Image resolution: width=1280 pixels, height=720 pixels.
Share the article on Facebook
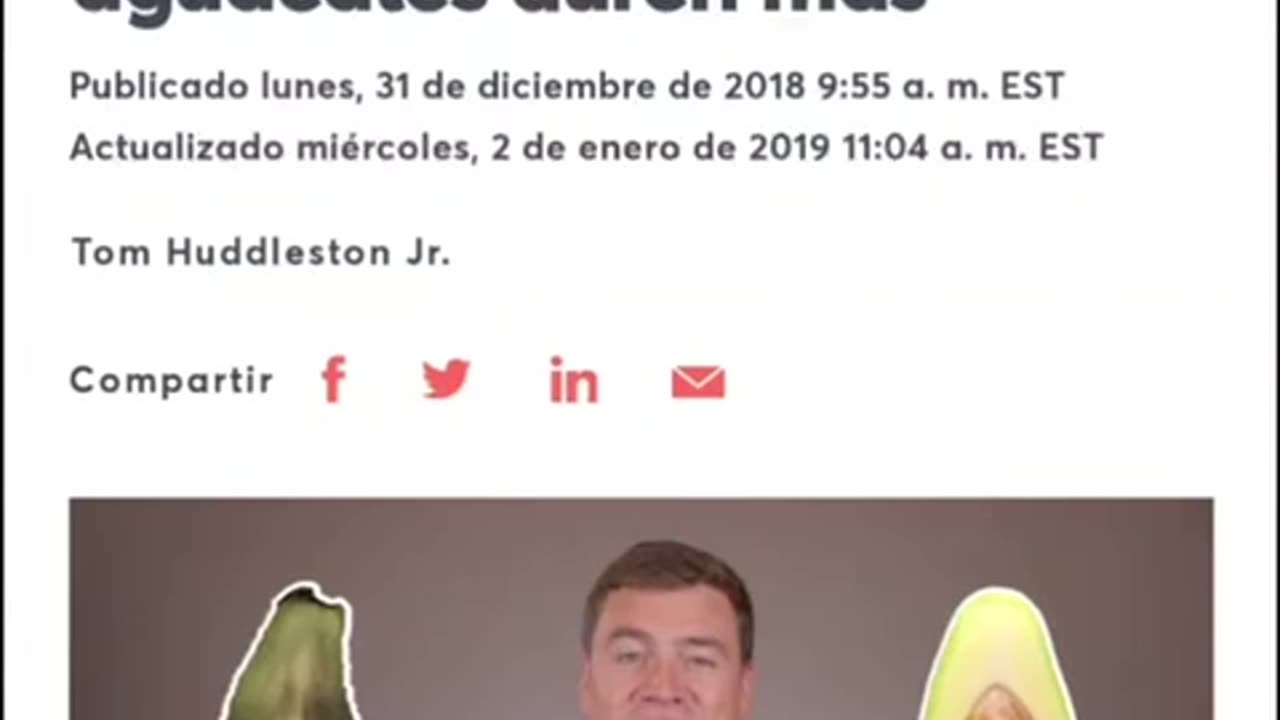tap(333, 380)
